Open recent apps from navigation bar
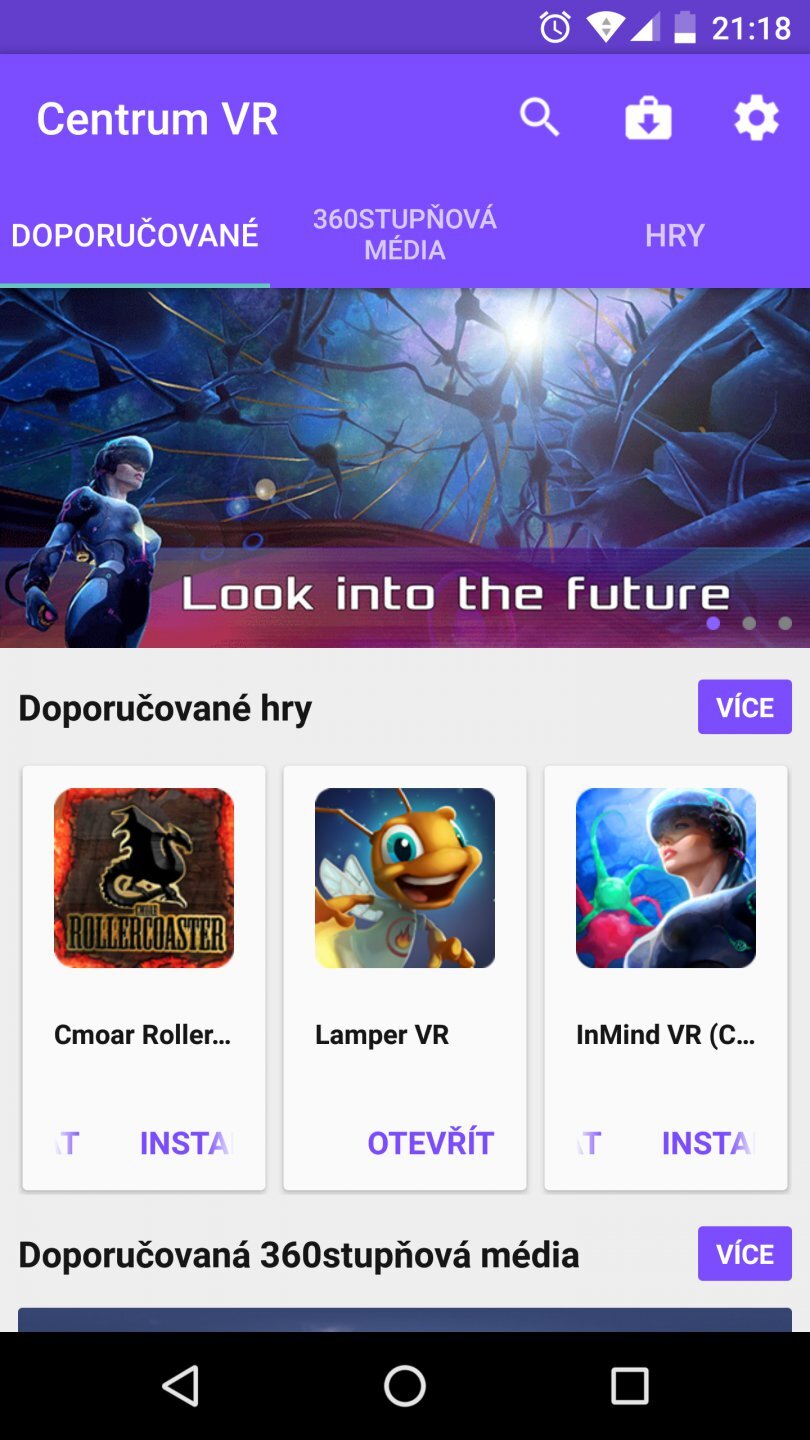This screenshot has width=810, height=1440. click(x=629, y=1387)
